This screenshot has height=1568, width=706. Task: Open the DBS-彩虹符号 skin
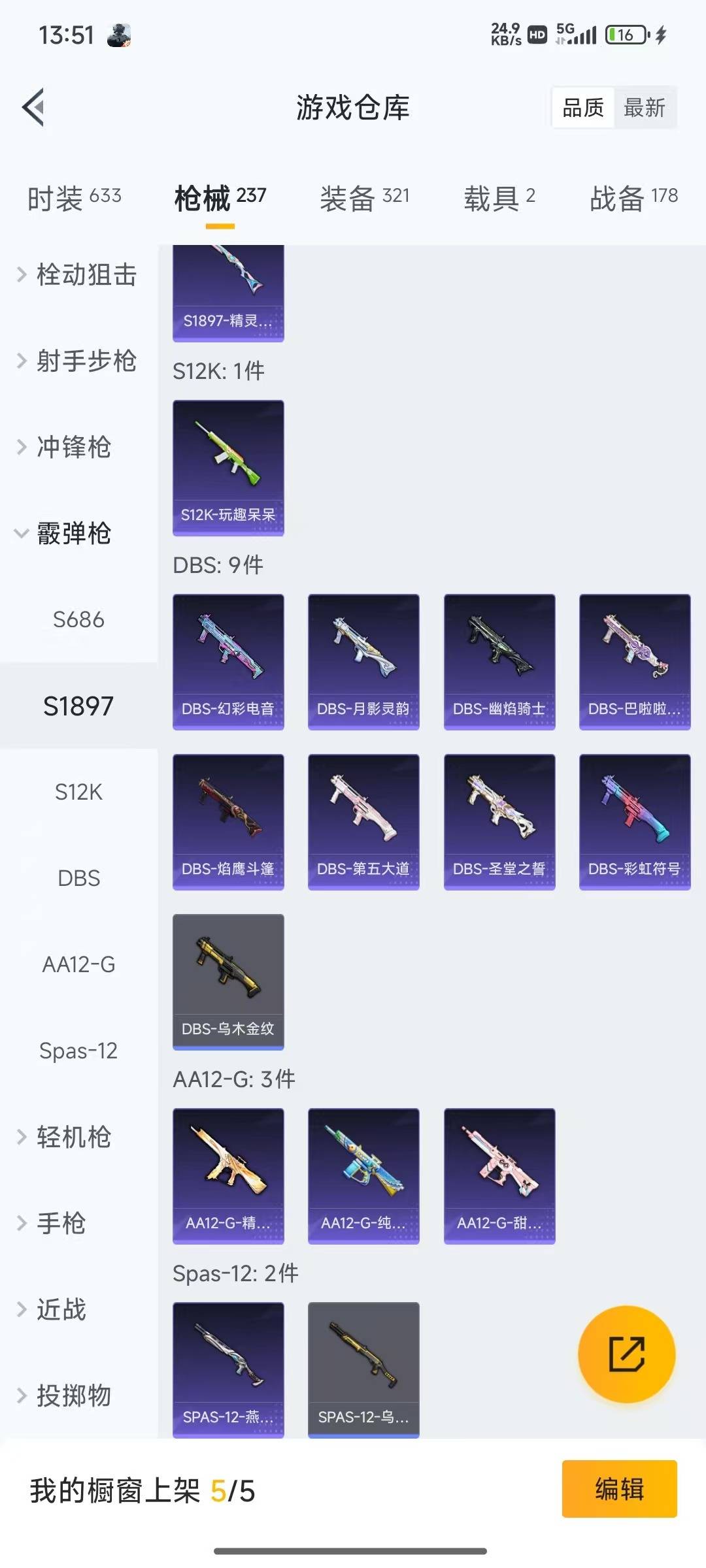tap(635, 821)
